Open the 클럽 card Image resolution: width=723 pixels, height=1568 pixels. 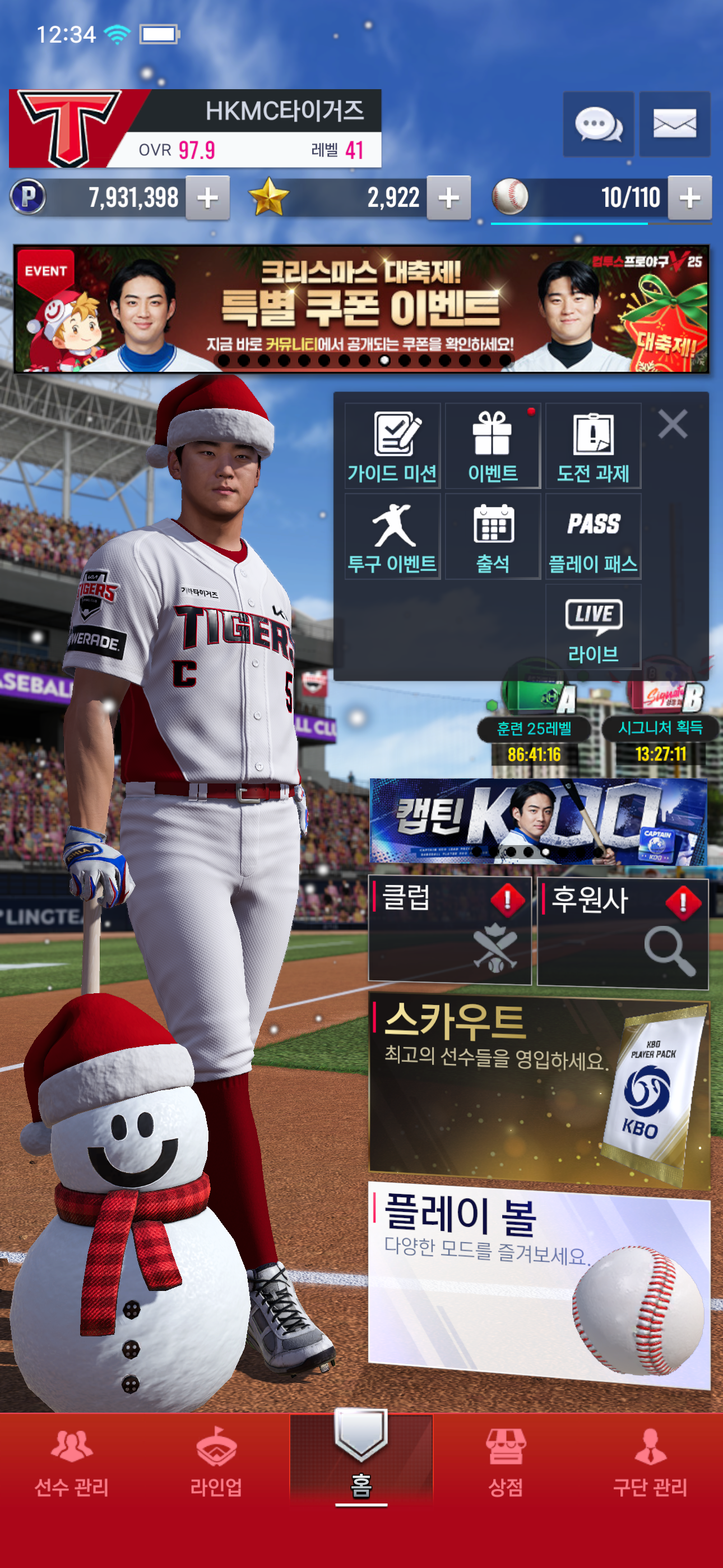(449, 929)
